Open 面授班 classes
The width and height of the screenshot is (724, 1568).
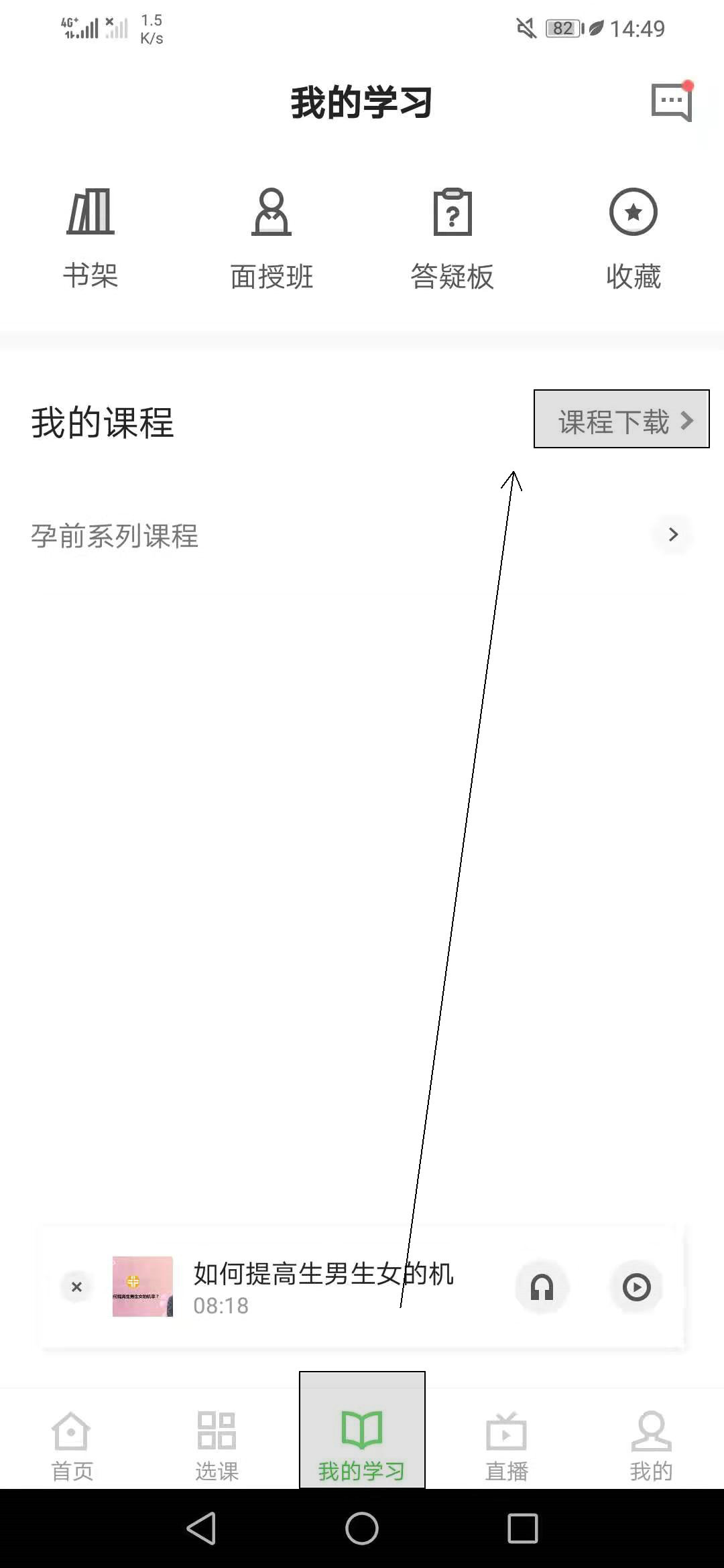(x=271, y=238)
